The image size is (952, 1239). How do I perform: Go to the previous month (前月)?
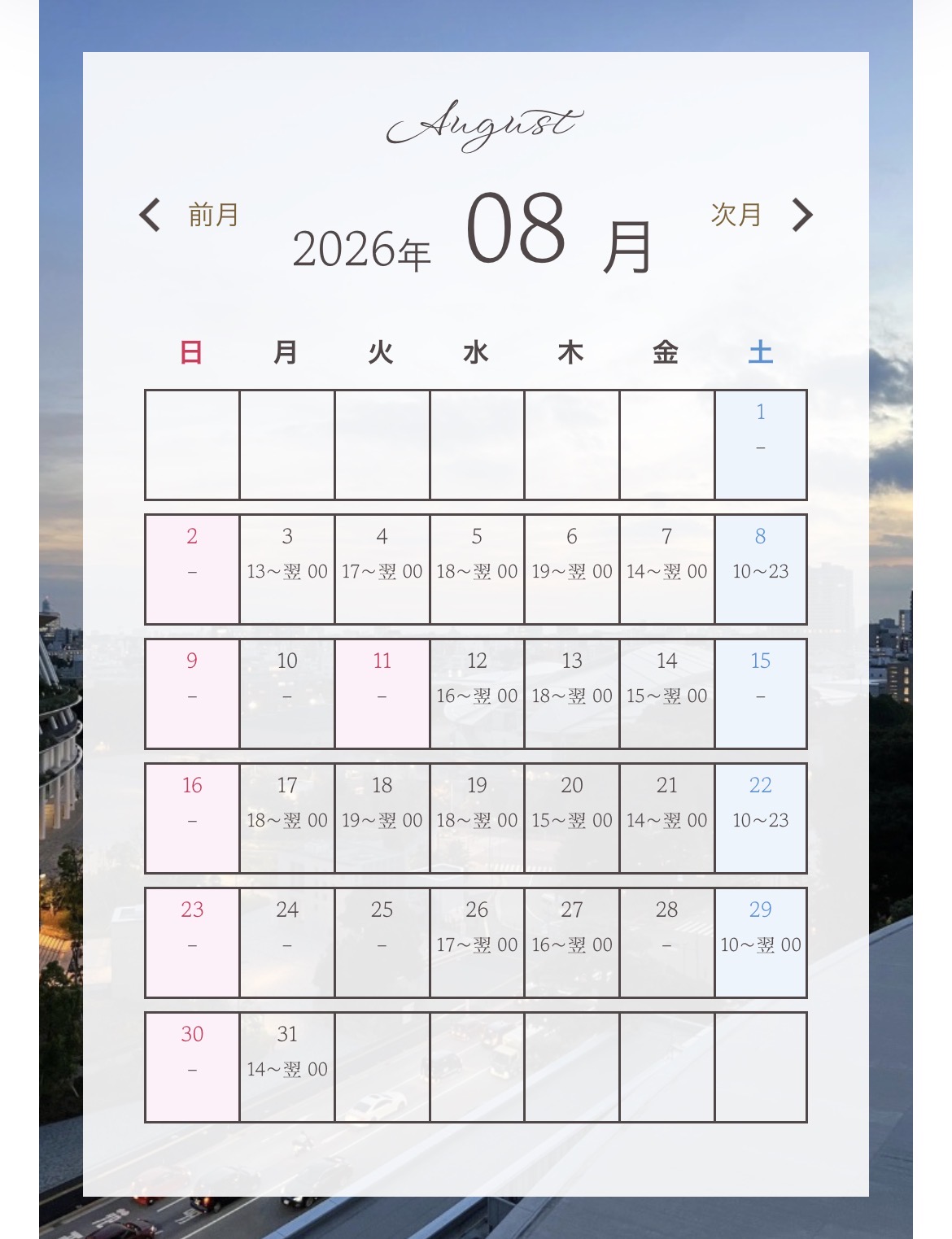pos(189,215)
